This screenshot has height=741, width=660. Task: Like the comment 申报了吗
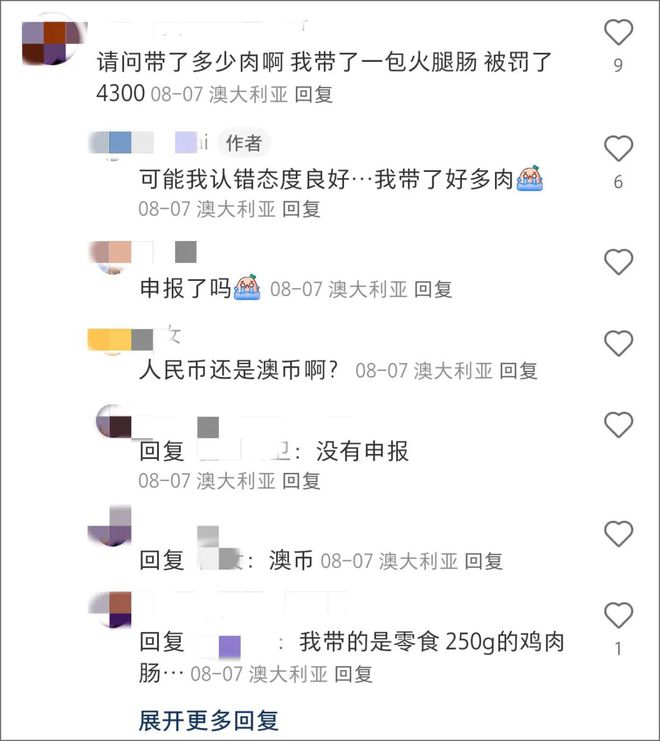tap(618, 262)
